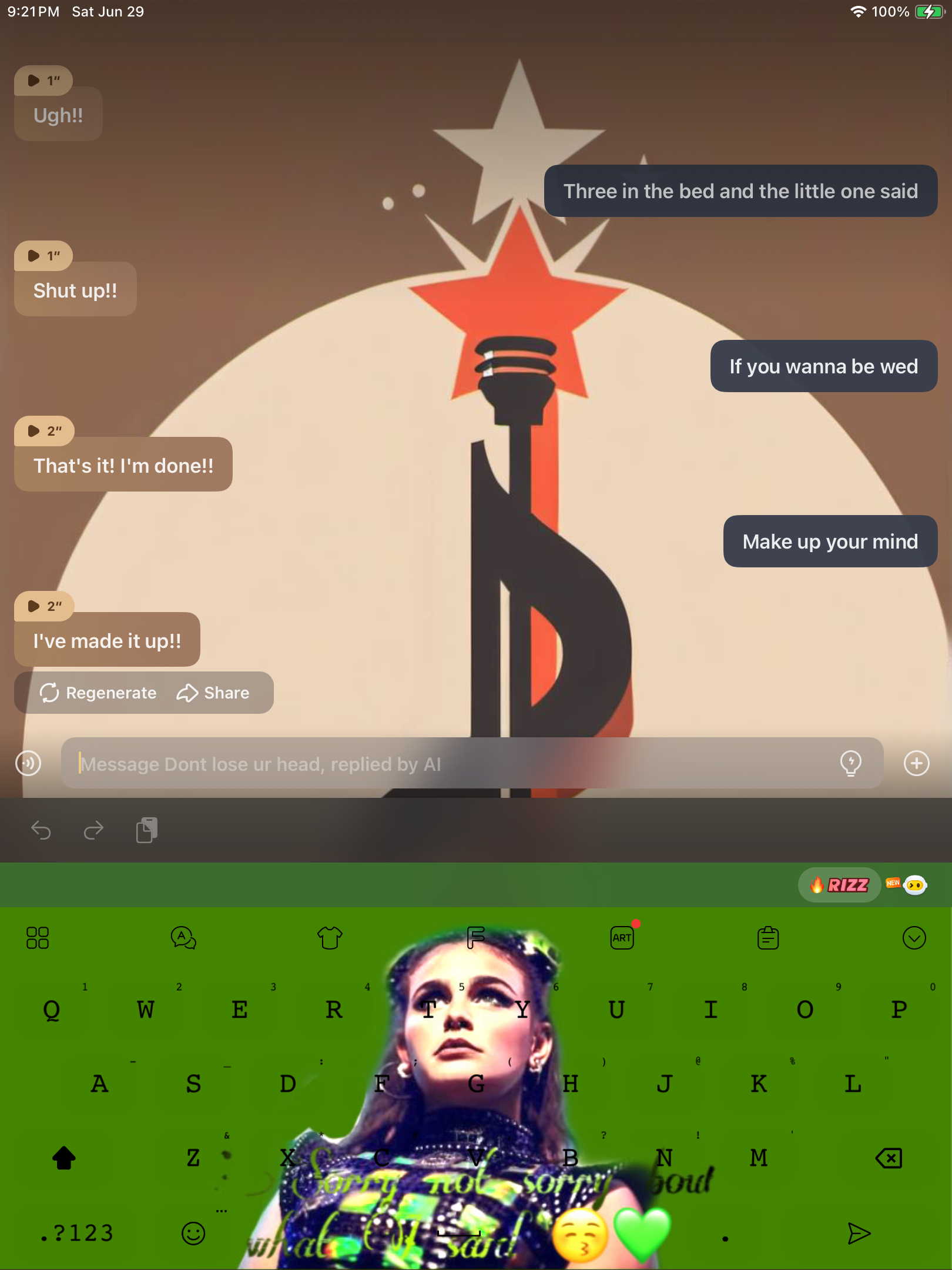952x1270 pixels.
Task: Play the voice clip above "Shut up!!"
Action: point(42,256)
